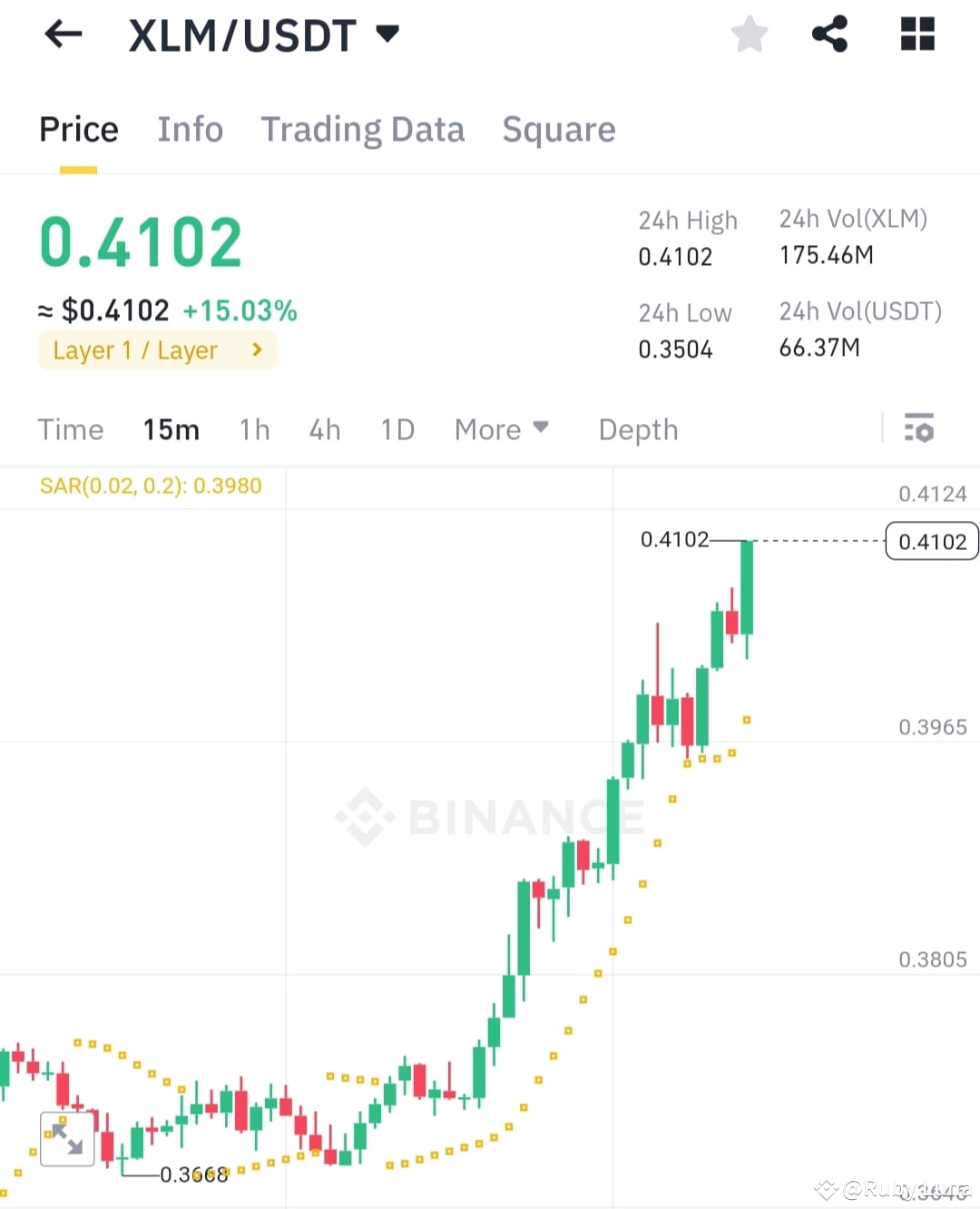Click the chart expand icon at bottom left
Image resolution: width=980 pixels, height=1209 pixels.
tap(67, 1138)
